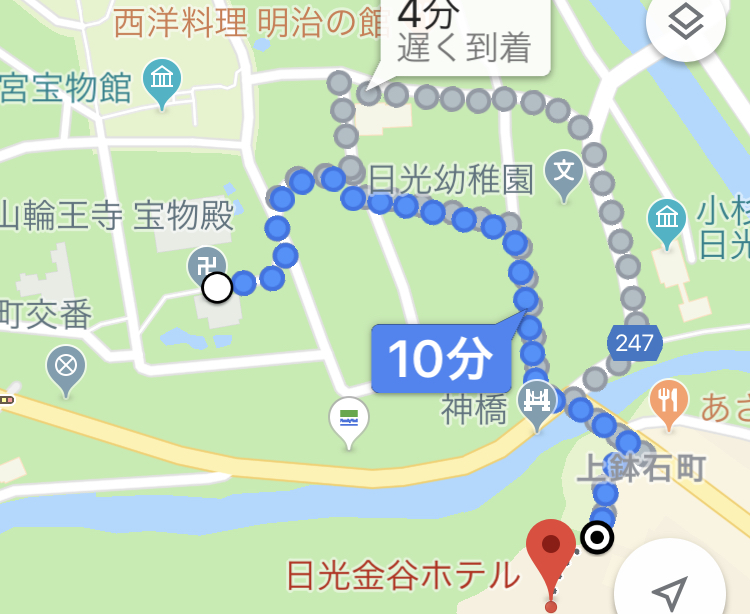Tap the orange restaurant marker
750x614 pixels.
coord(666,398)
